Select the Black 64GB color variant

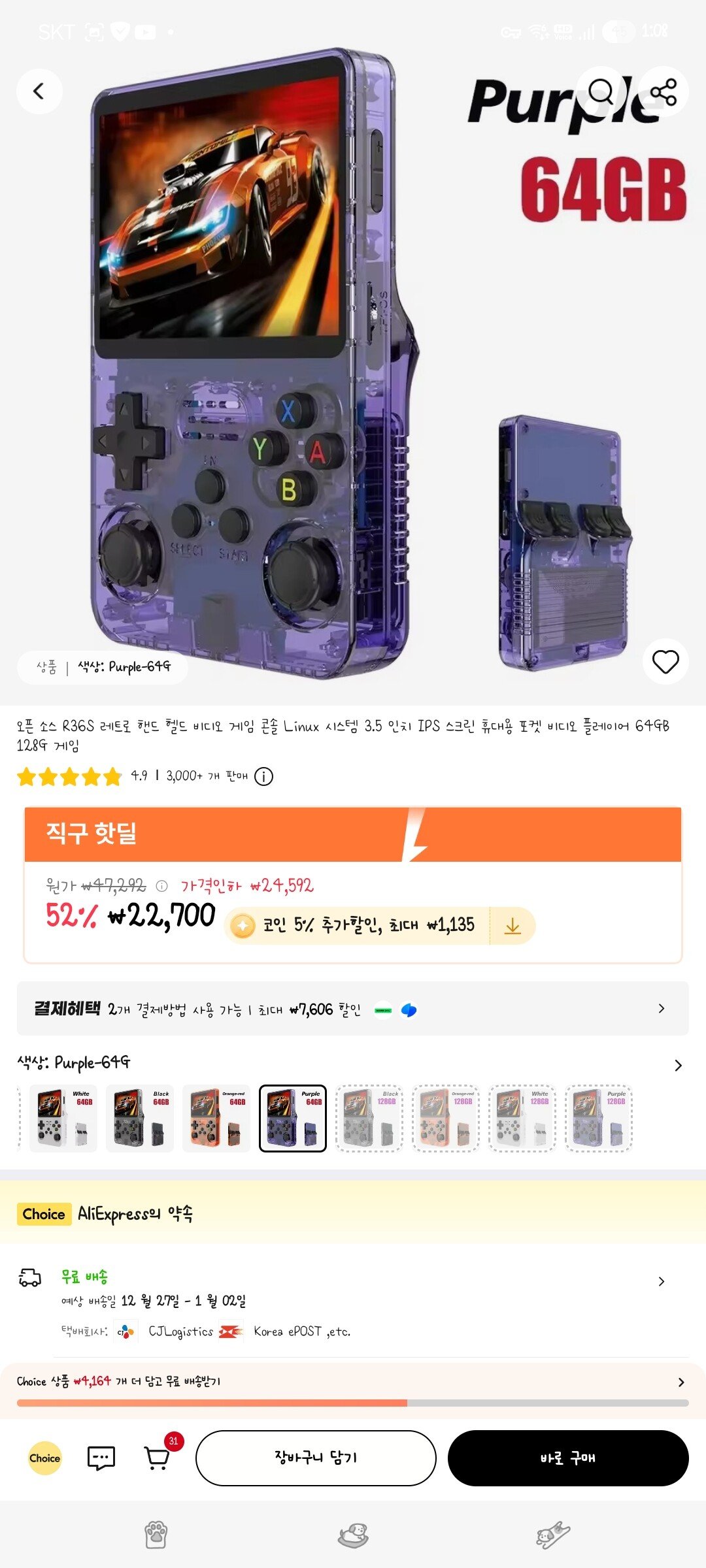coord(141,1119)
